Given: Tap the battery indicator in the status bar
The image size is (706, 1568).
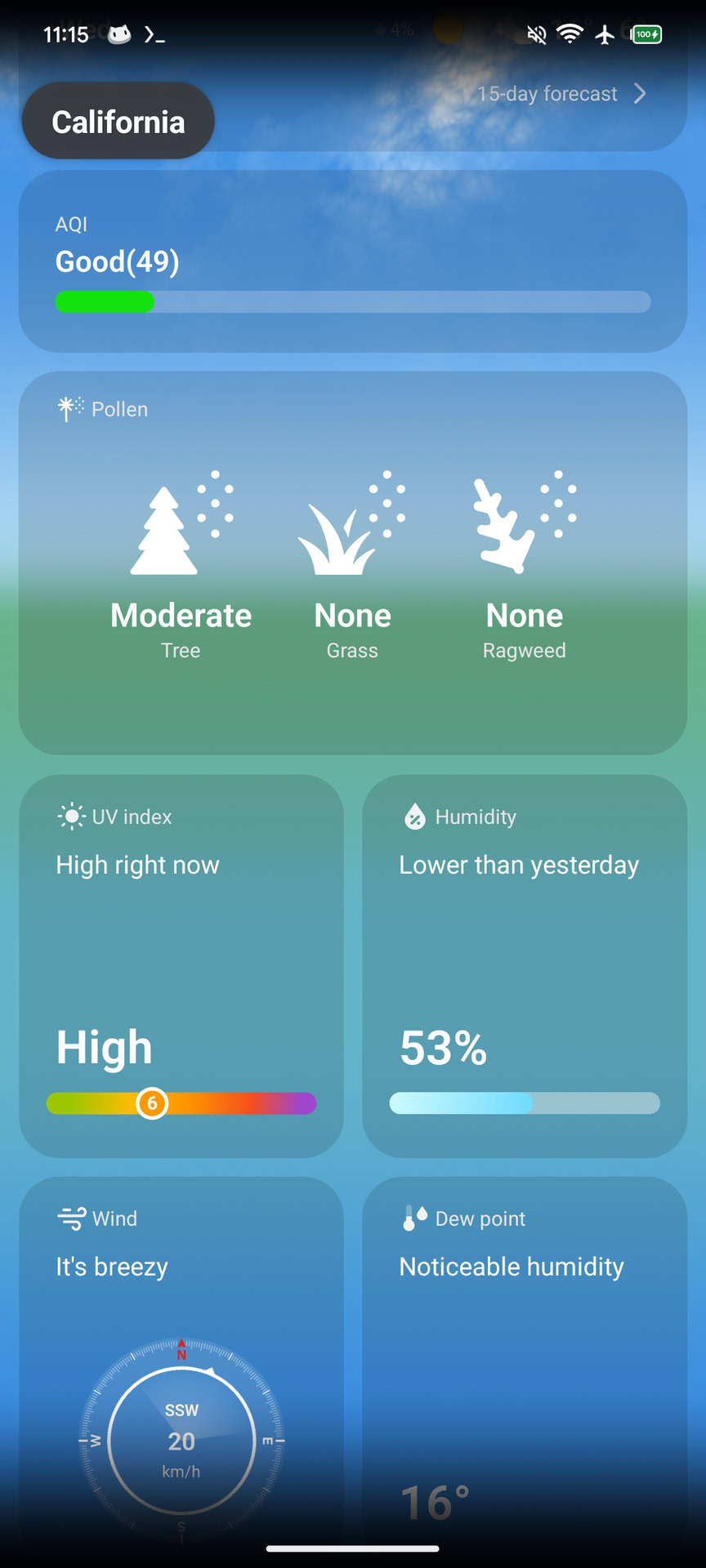Looking at the screenshot, I should (x=646, y=33).
